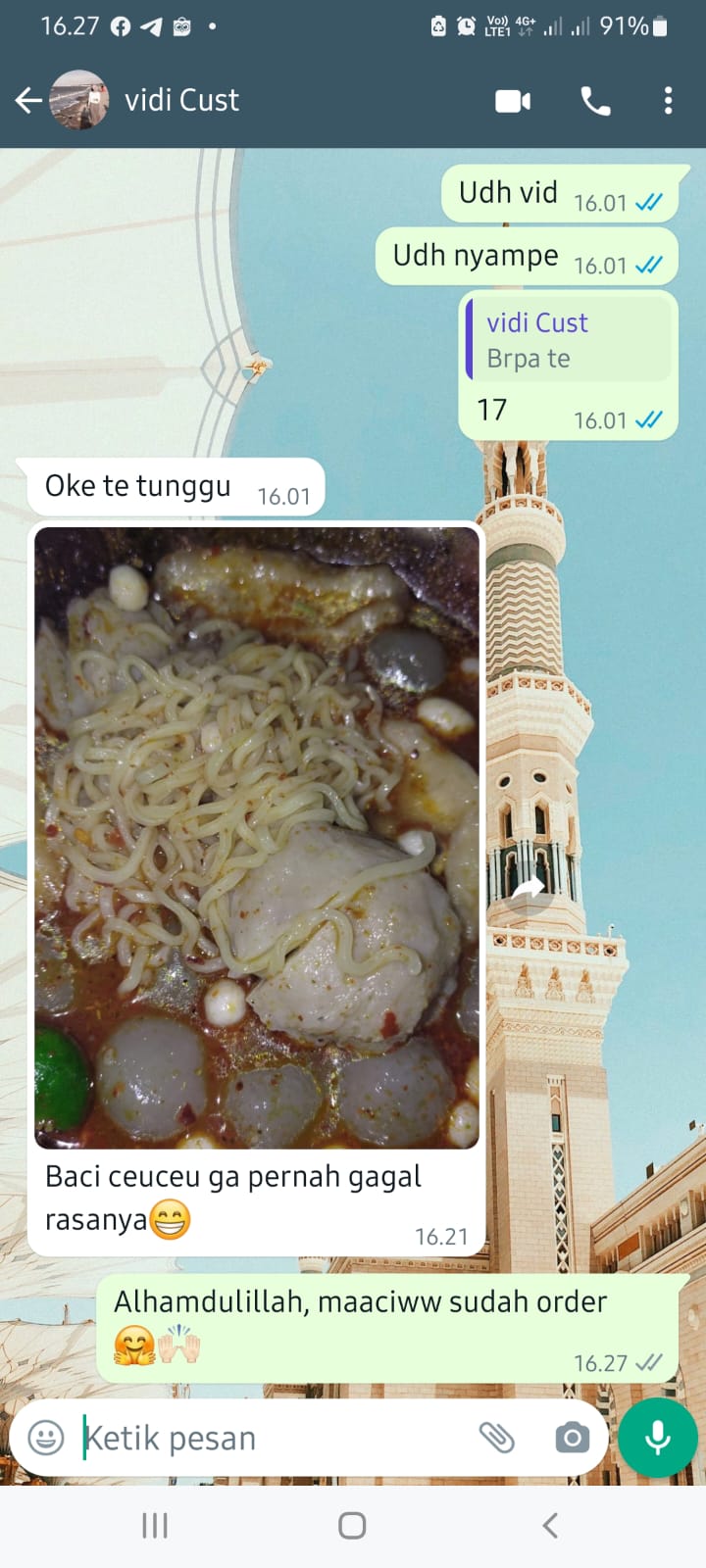Viewport: 706px width, 1568px height.
Task: Go to the phone home screen
Action: (x=352, y=1525)
